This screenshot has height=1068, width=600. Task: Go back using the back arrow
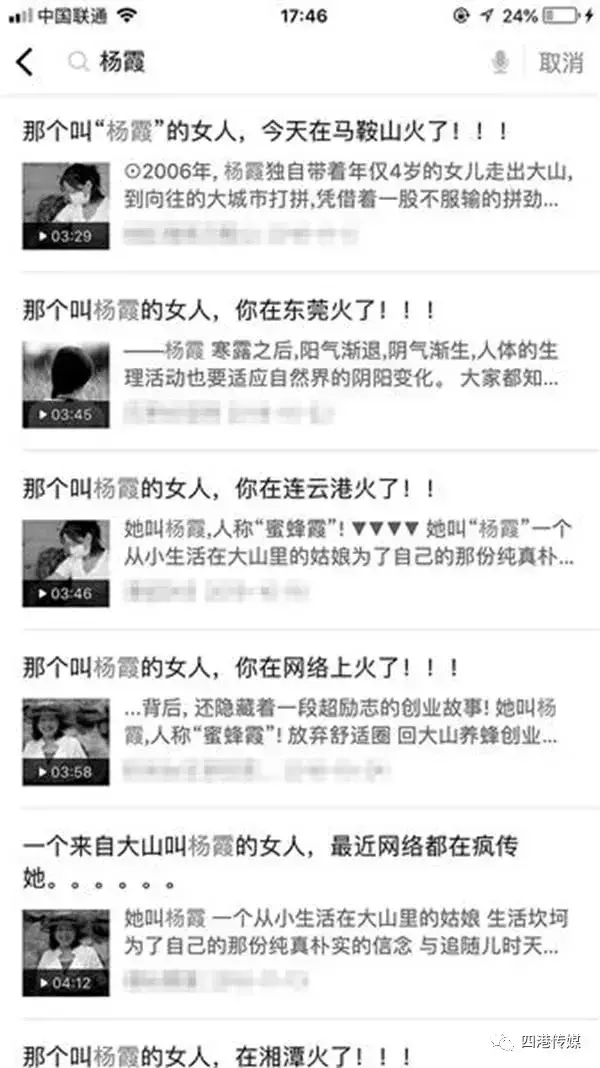26,62
